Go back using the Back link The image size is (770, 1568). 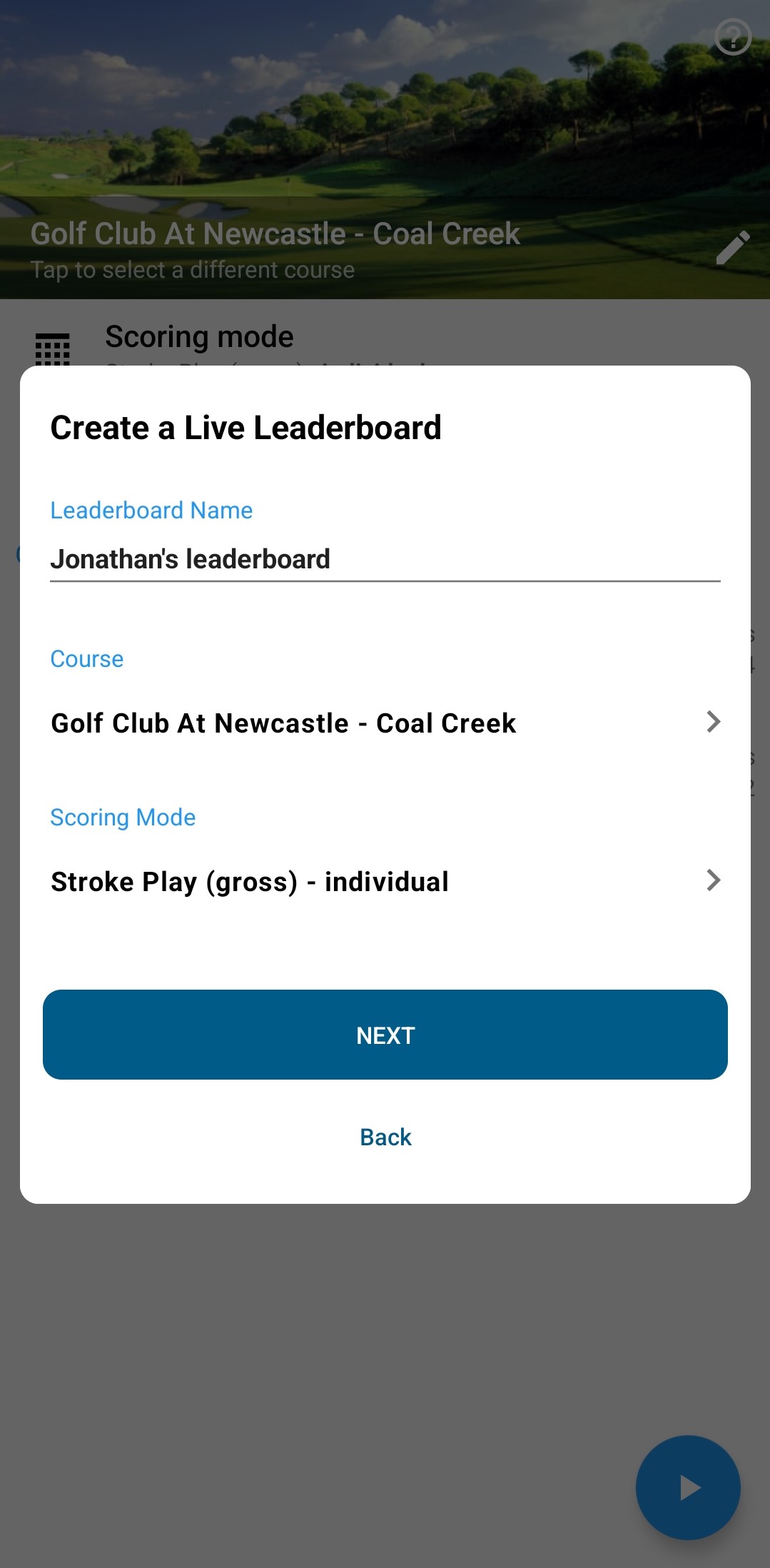[385, 1136]
